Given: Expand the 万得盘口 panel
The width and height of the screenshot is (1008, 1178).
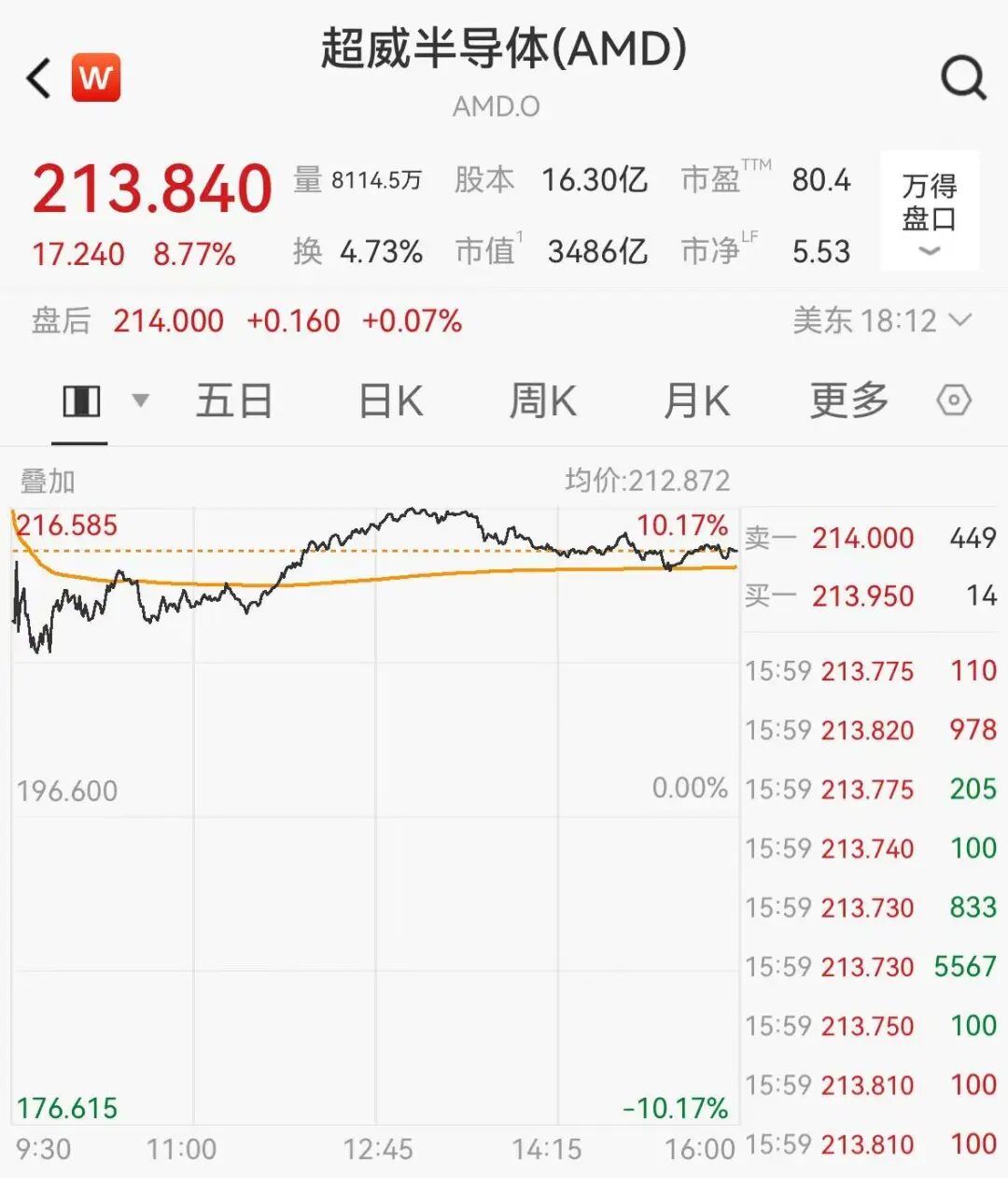Looking at the screenshot, I should click(x=930, y=211).
